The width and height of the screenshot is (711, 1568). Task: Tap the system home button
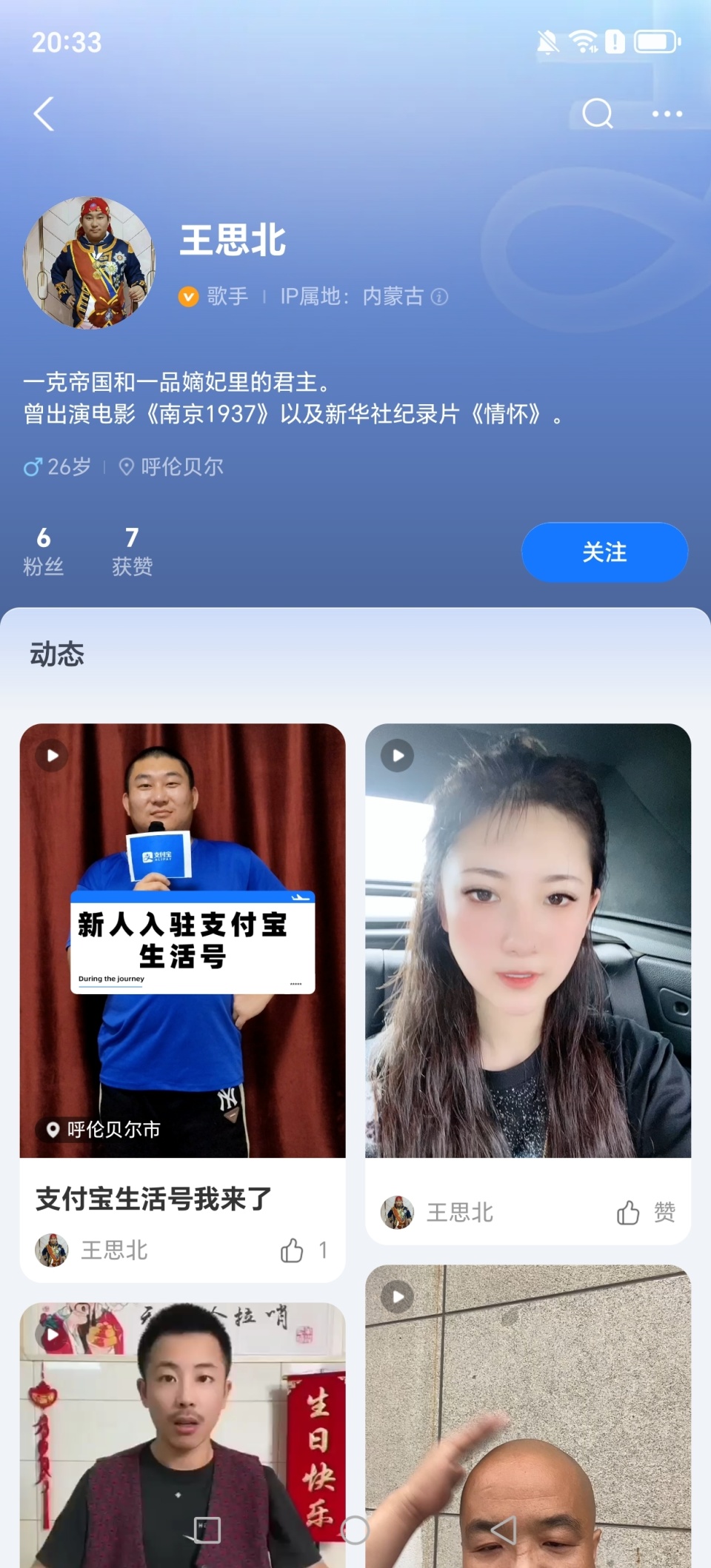pos(355,1530)
